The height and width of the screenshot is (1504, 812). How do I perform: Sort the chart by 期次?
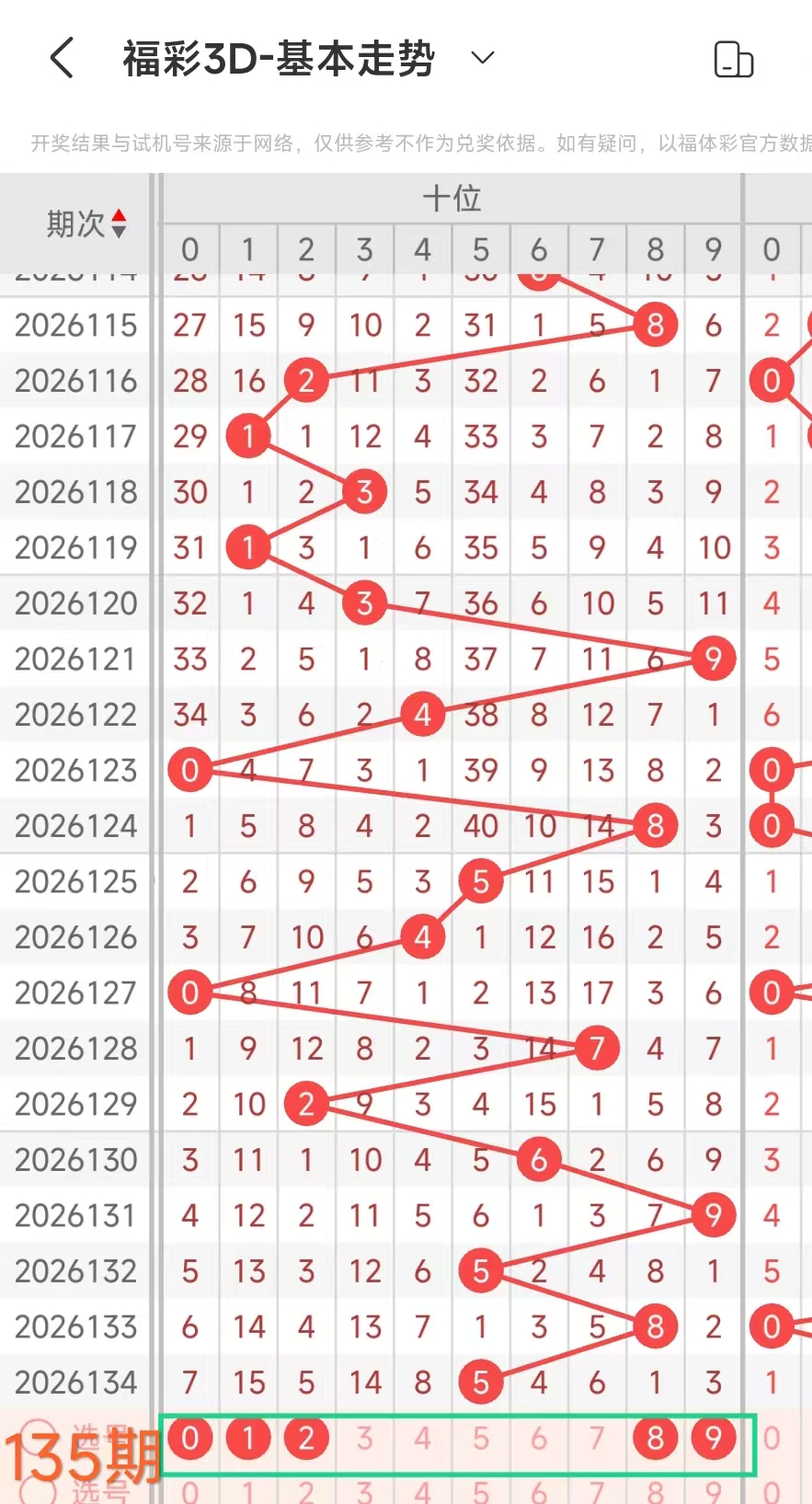tap(86, 224)
